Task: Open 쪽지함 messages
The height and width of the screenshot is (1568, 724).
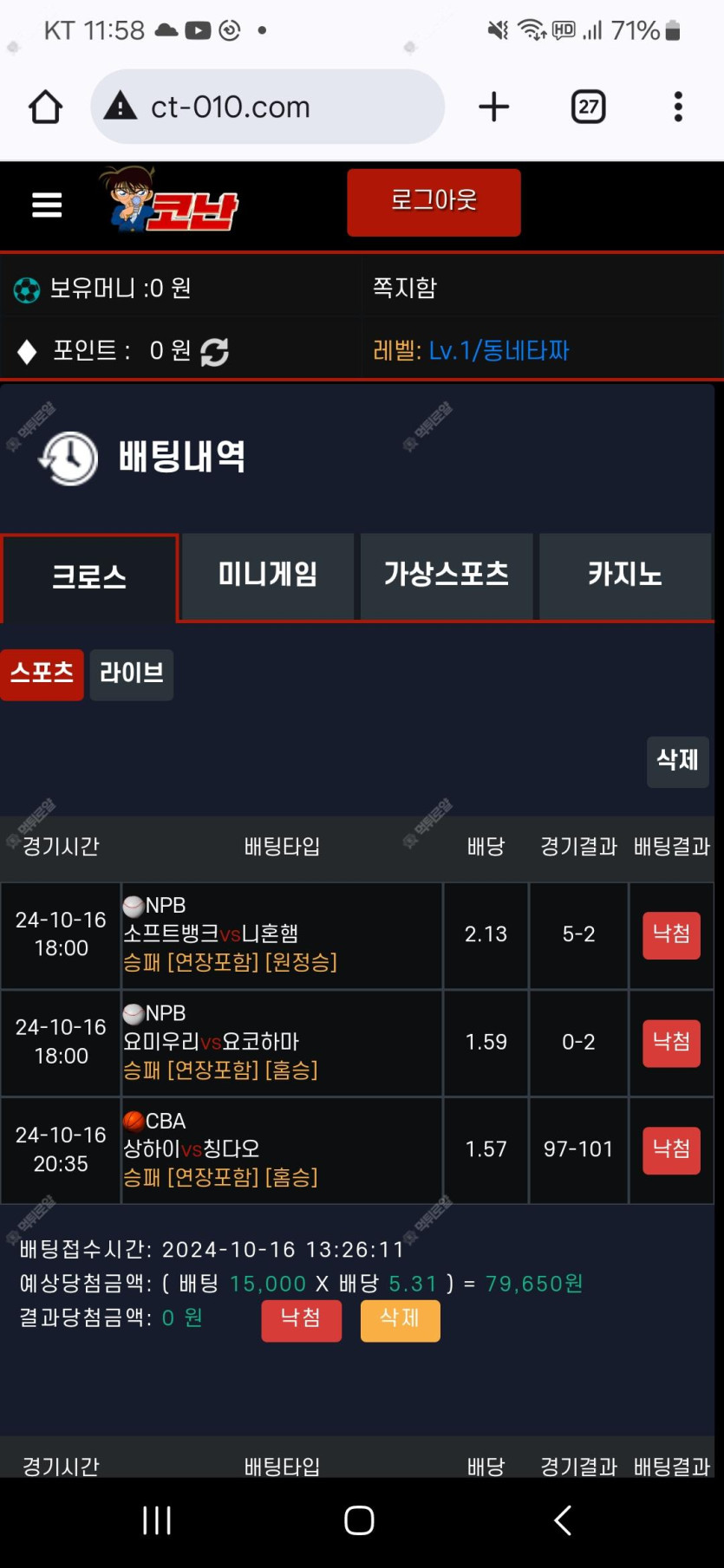Action: [405, 288]
